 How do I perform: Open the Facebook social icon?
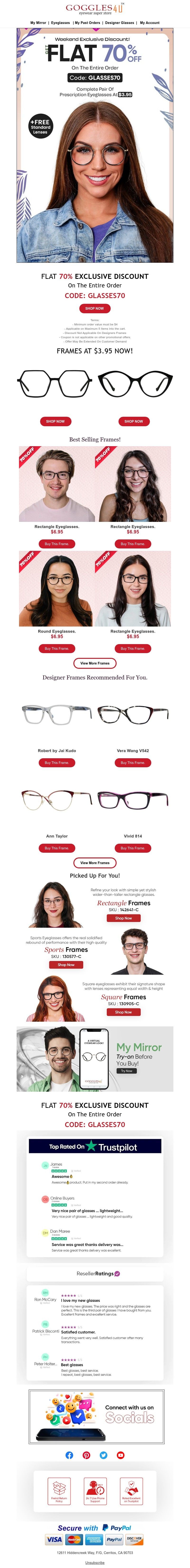point(69,1456)
